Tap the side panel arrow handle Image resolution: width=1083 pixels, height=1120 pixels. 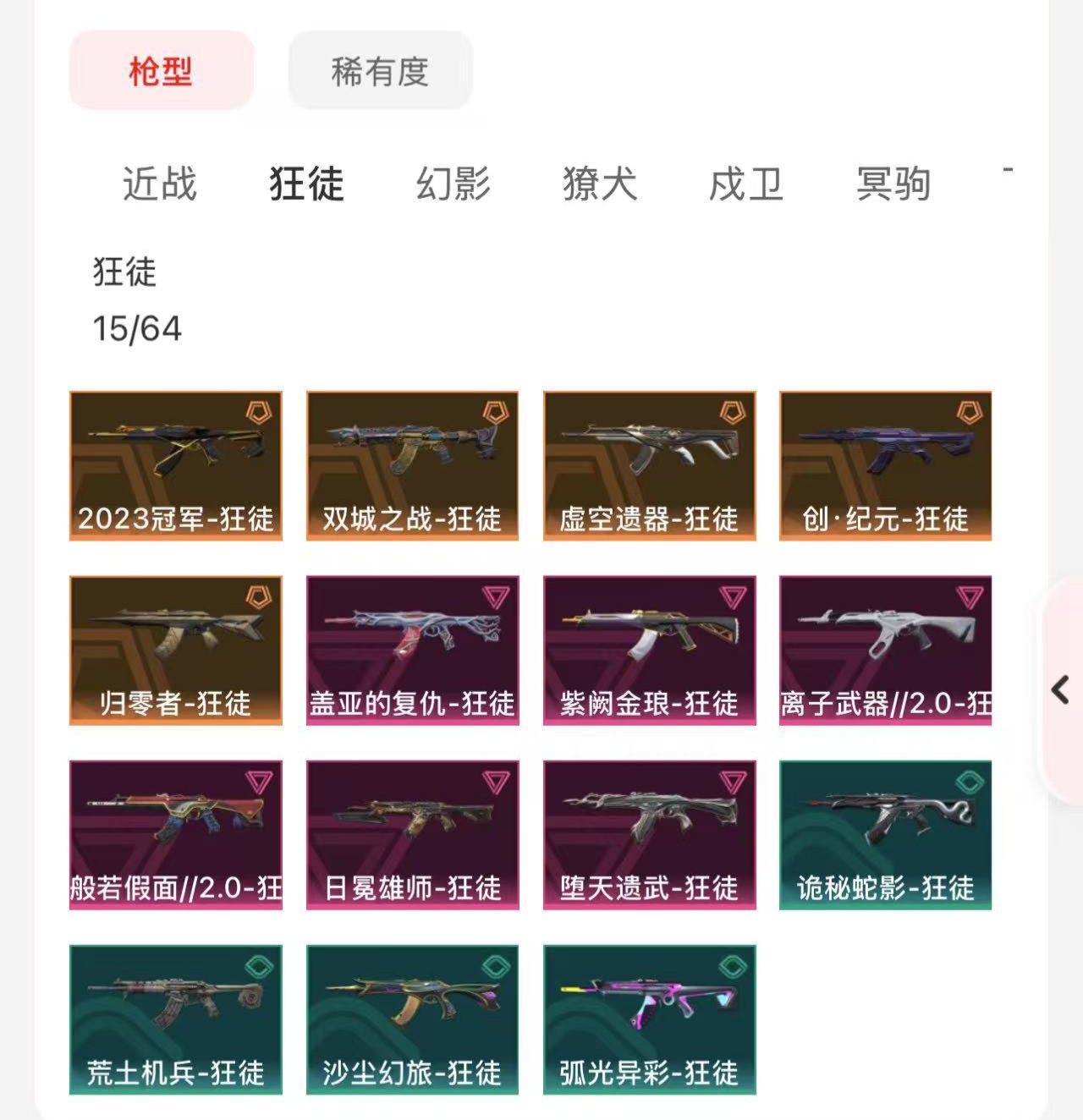click(x=1060, y=690)
